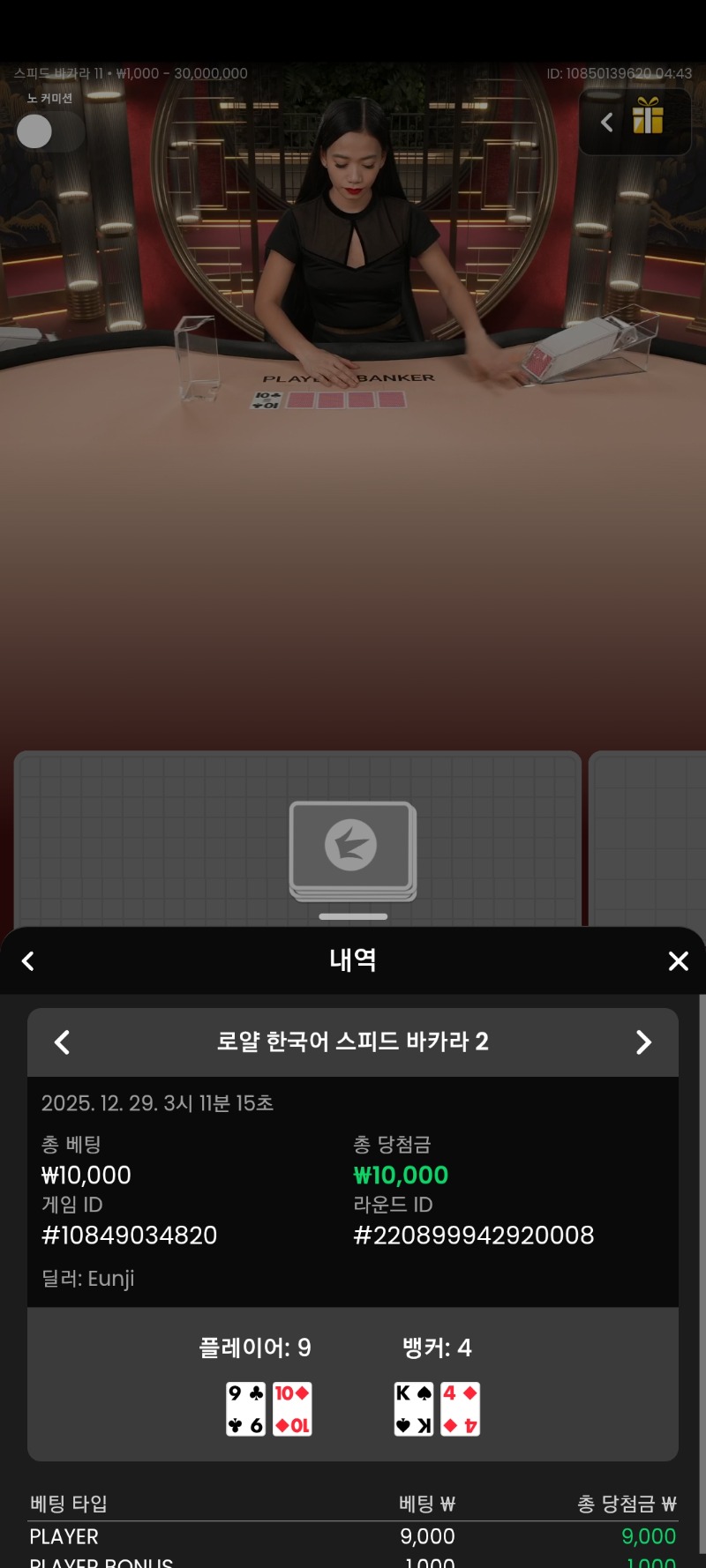This screenshot has height=1568, width=706.
Task: Go back from the 내역 panel
Action: click(x=28, y=961)
